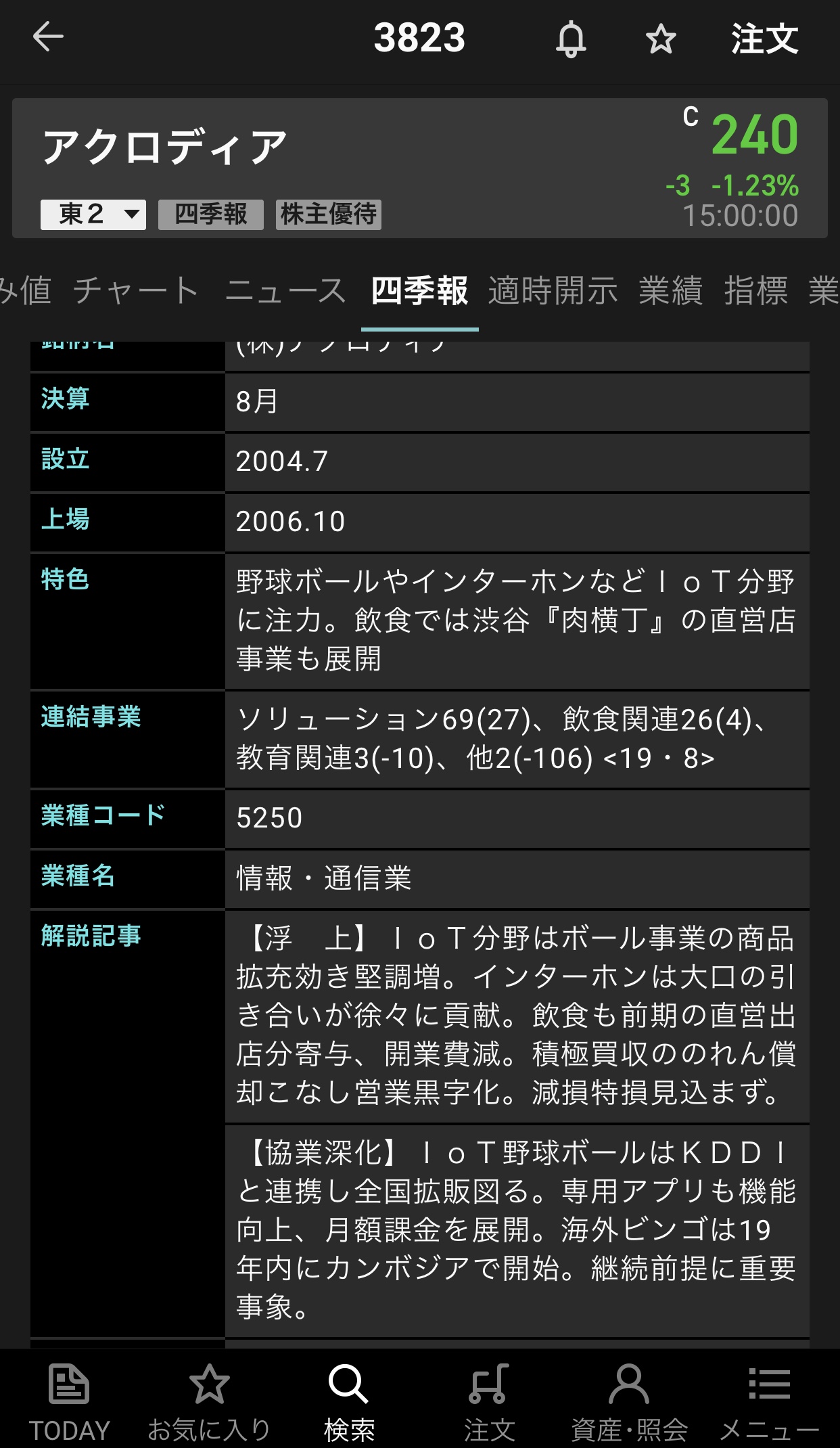Expand the 東2 market dropdown
Image resolution: width=840 pixels, height=1448 pixels.
pyautogui.click(x=93, y=214)
